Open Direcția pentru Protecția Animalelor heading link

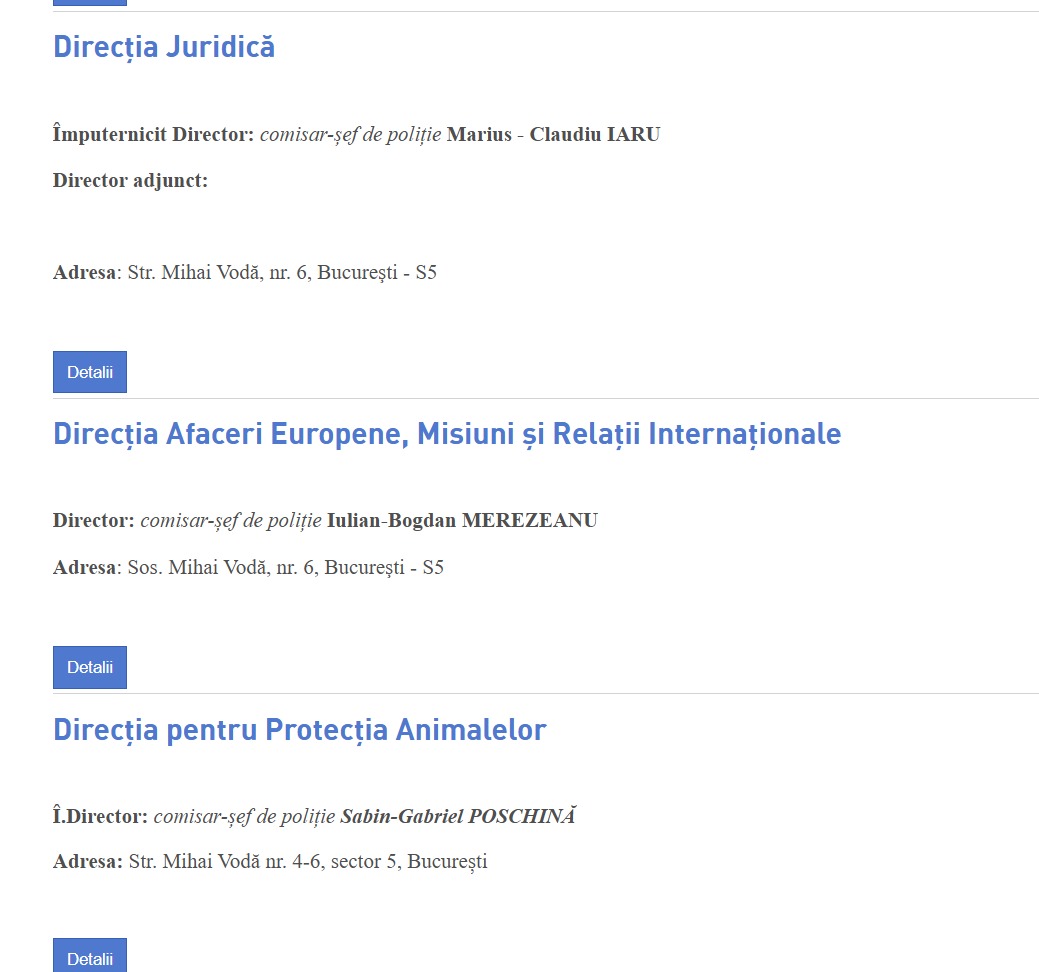pyautogui.click(x=299, y=730)
